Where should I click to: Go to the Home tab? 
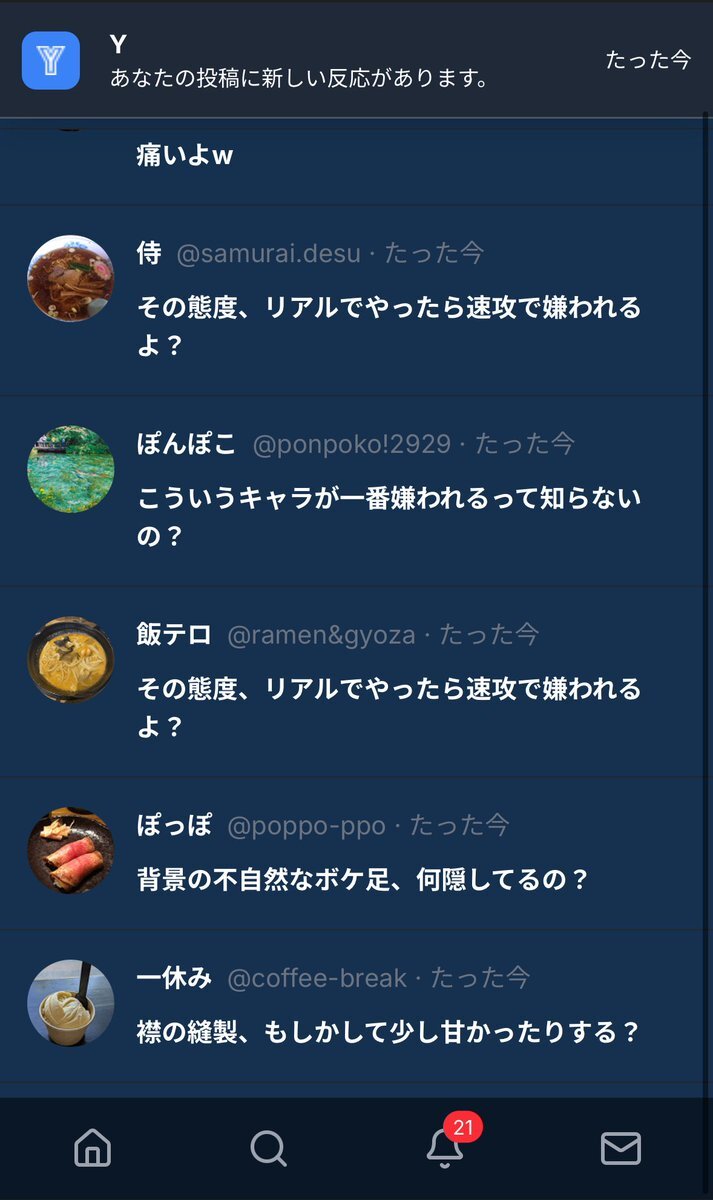coord(93,1148)
